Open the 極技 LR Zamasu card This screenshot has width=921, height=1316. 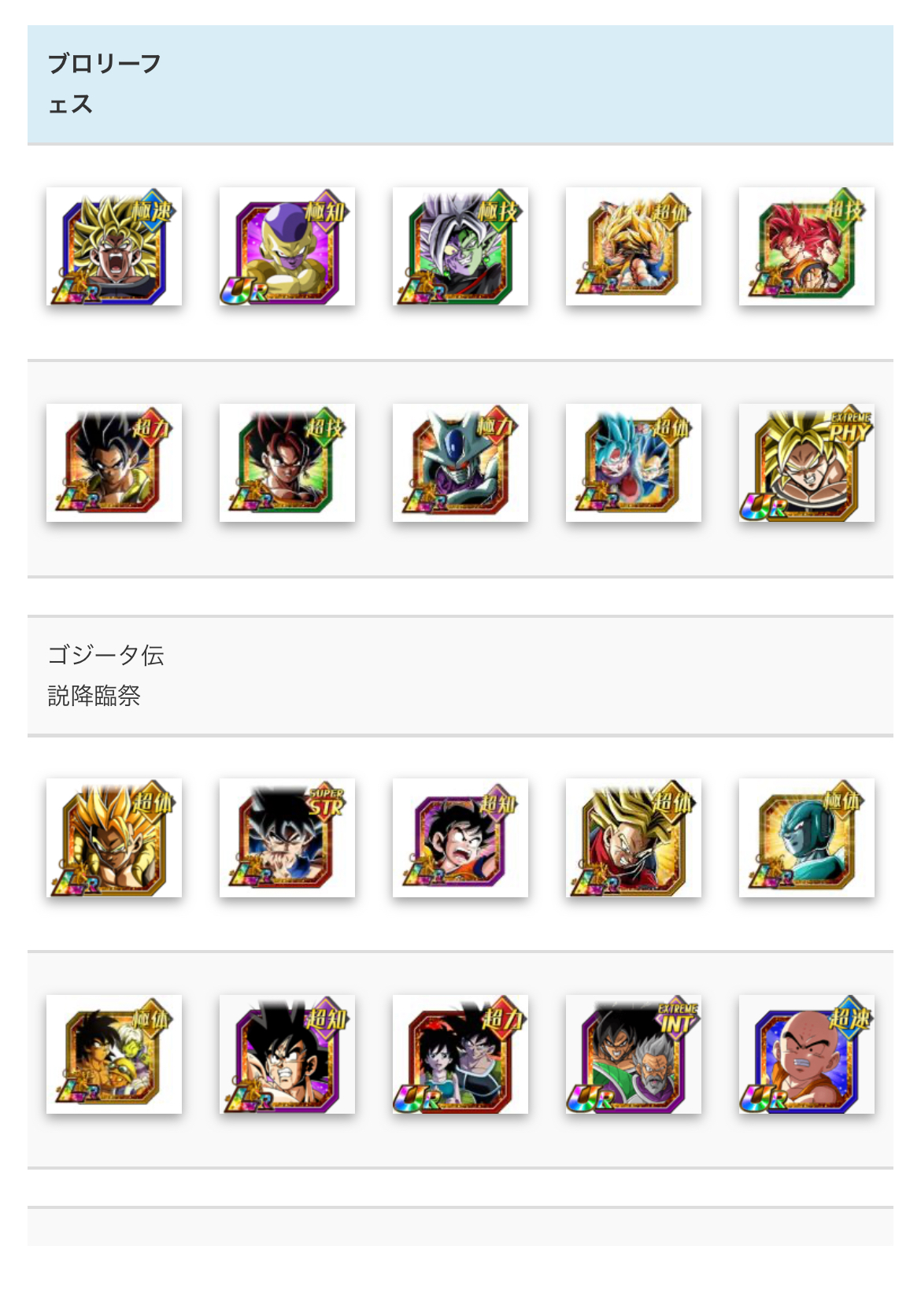coord(460,246)
